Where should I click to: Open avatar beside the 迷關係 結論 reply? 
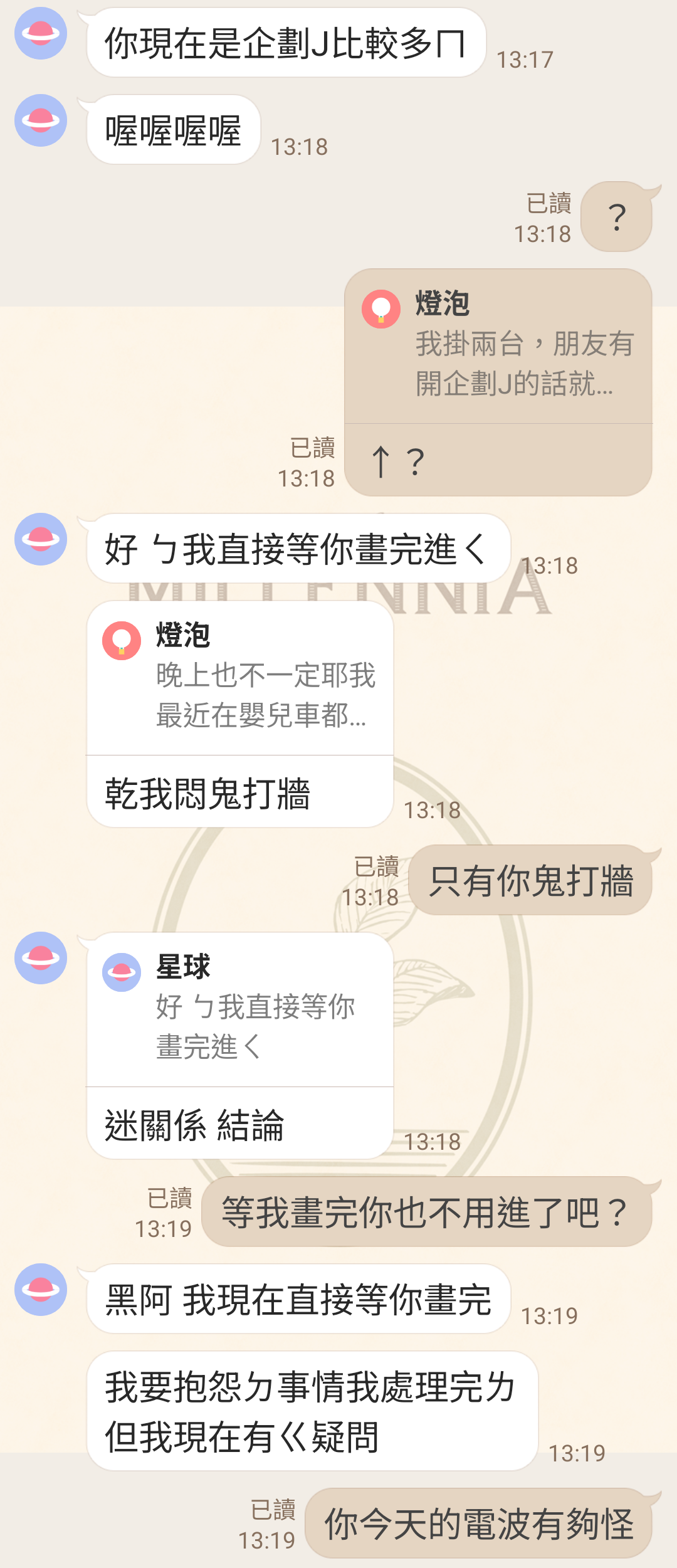41,958
